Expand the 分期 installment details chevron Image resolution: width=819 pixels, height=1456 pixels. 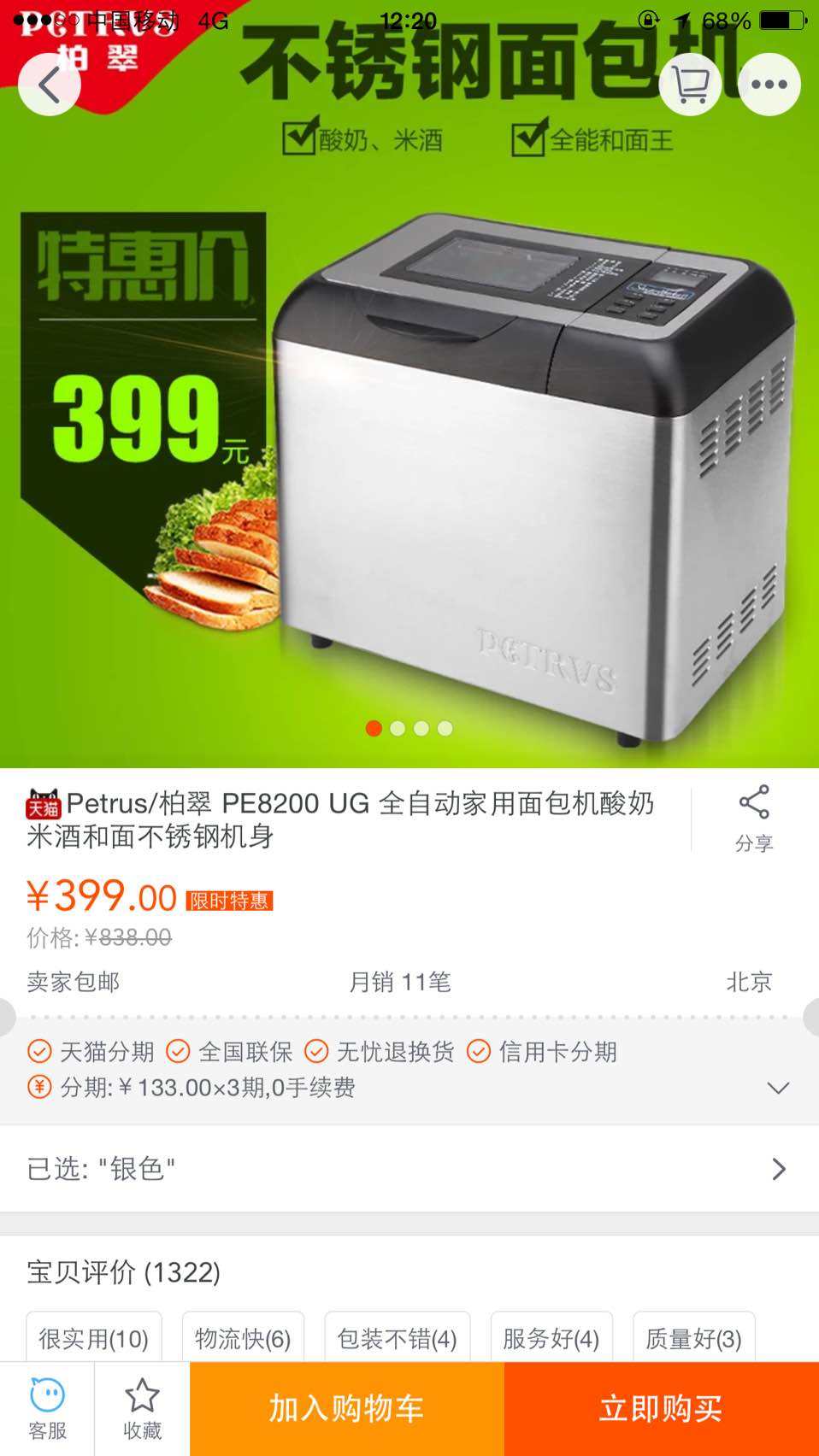point(778,1088)
